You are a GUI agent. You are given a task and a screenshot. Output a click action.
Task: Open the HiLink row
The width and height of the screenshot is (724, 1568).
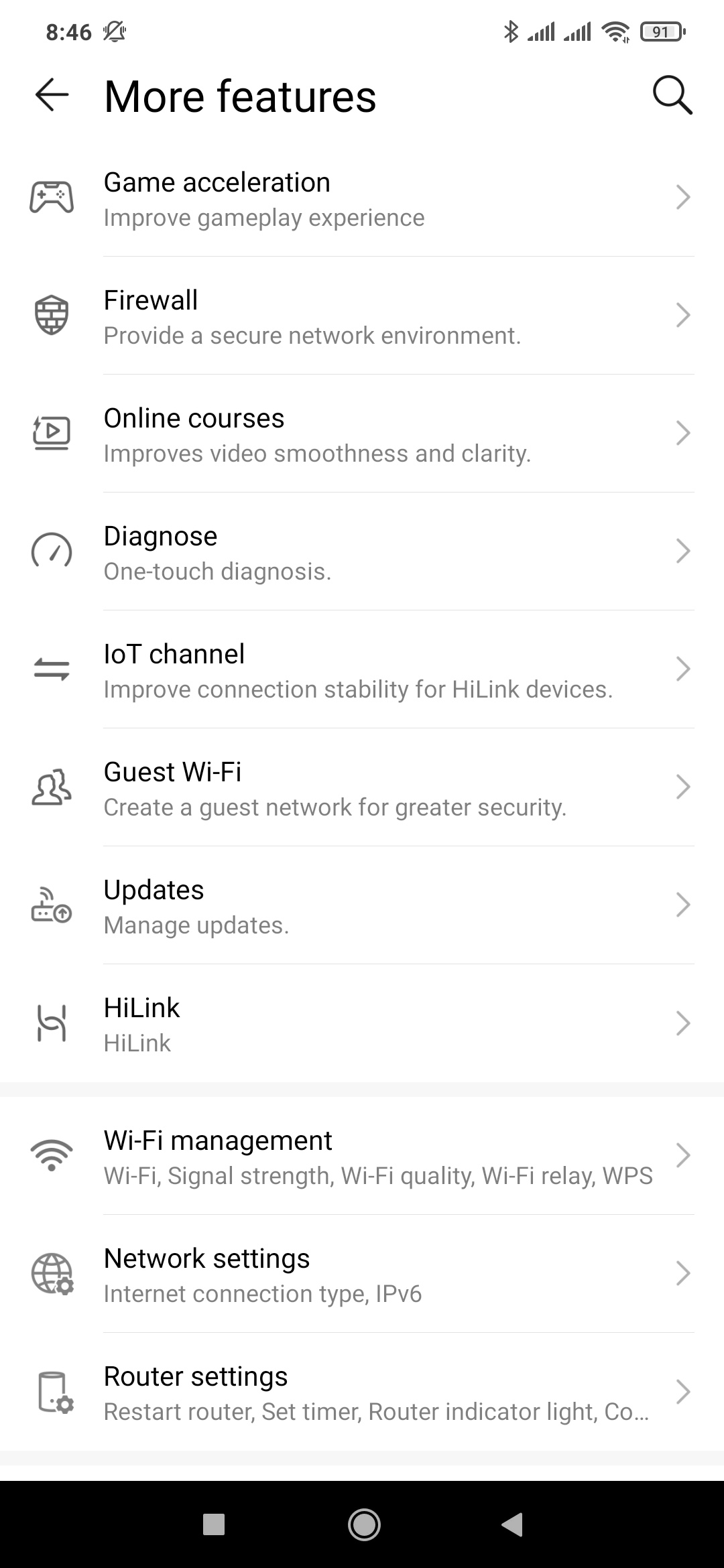click(x=362, y=1024)
